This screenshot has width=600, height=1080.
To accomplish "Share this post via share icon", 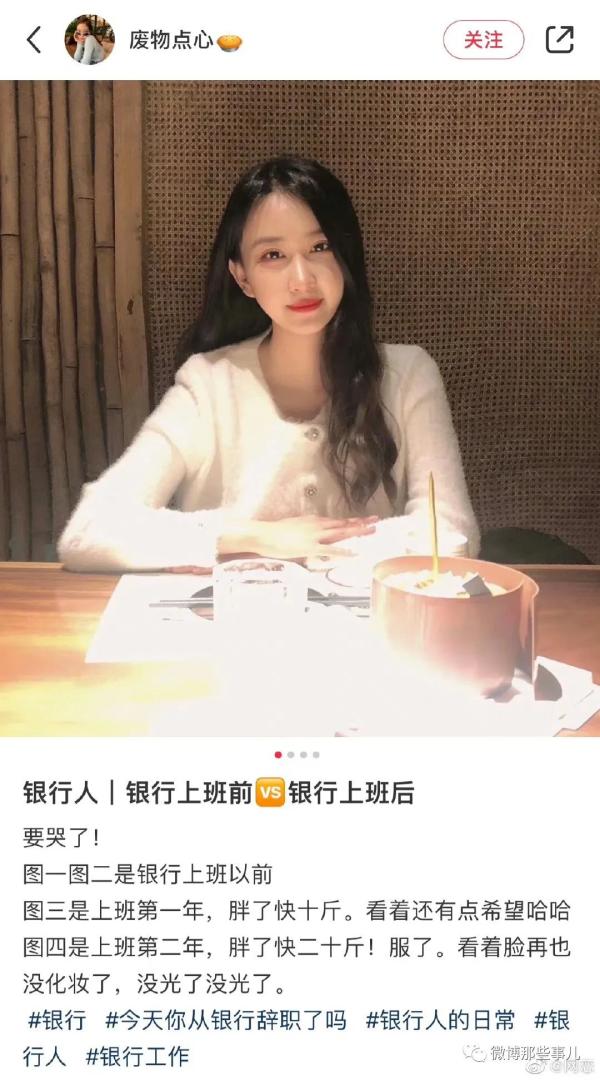I will 559,40.
